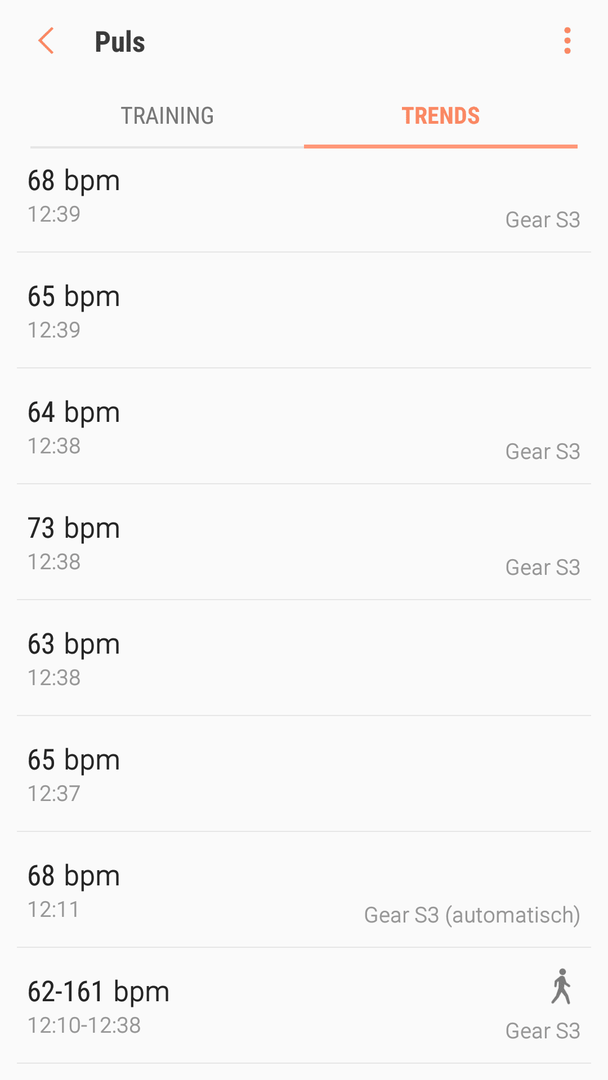Open the 64 bpm reading at 12:38
Image resolution: width=608 pixels, height=1080 pixels.
pyautogui.click(x=304, y=426)
